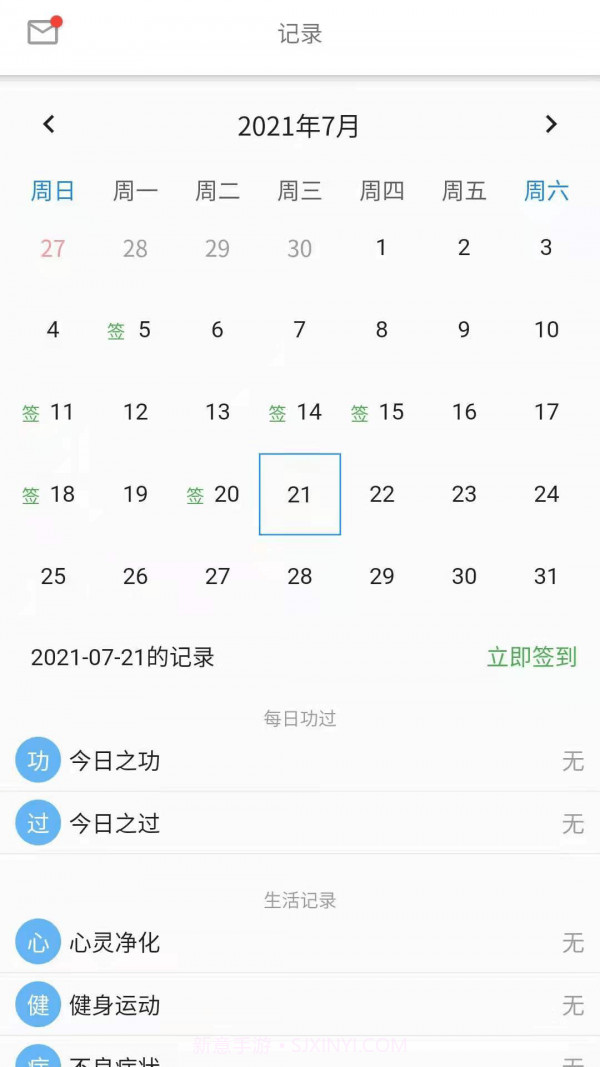Tap 立即签到 to check in now
The height and width of the screenshot is (1067, 600).
[531, 657]
